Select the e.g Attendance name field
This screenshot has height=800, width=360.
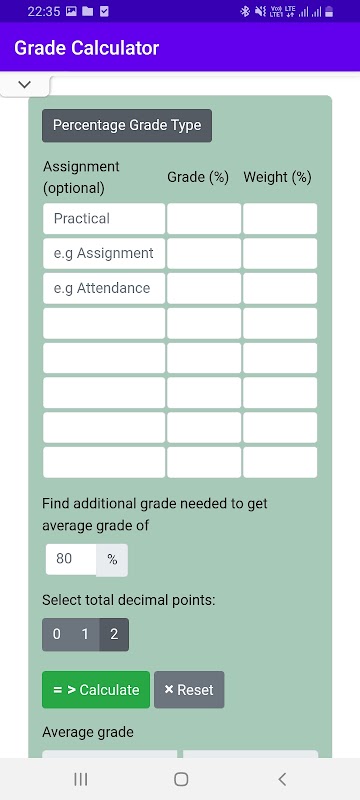click(104, 288)
